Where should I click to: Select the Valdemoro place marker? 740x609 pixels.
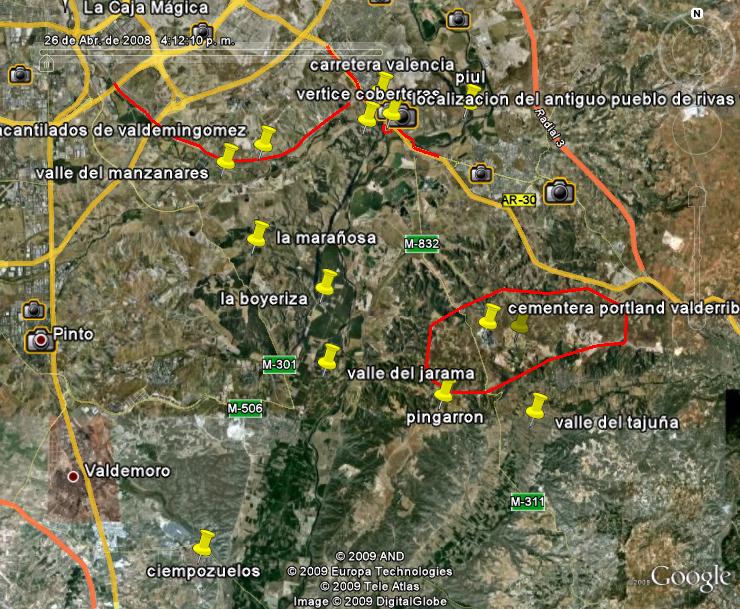coord(73,477)
